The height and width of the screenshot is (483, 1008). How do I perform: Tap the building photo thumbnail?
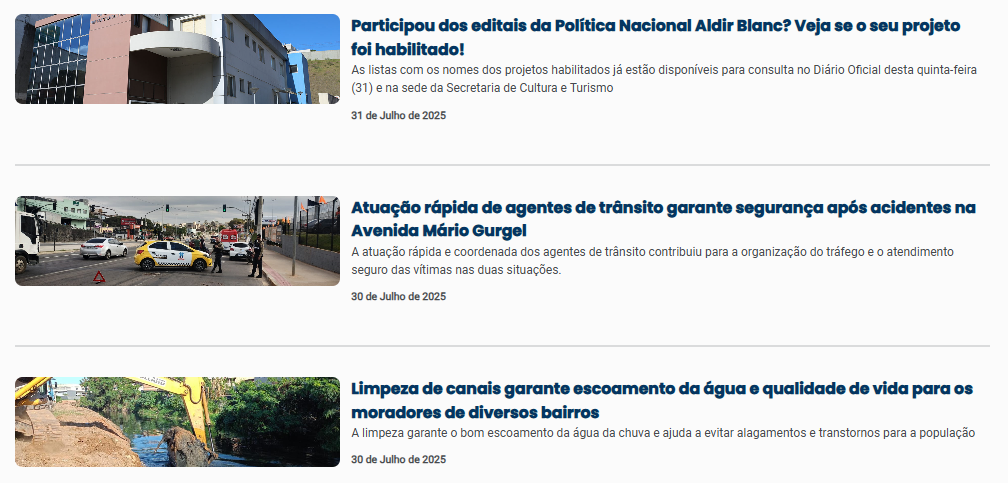(x=177, y=59)
